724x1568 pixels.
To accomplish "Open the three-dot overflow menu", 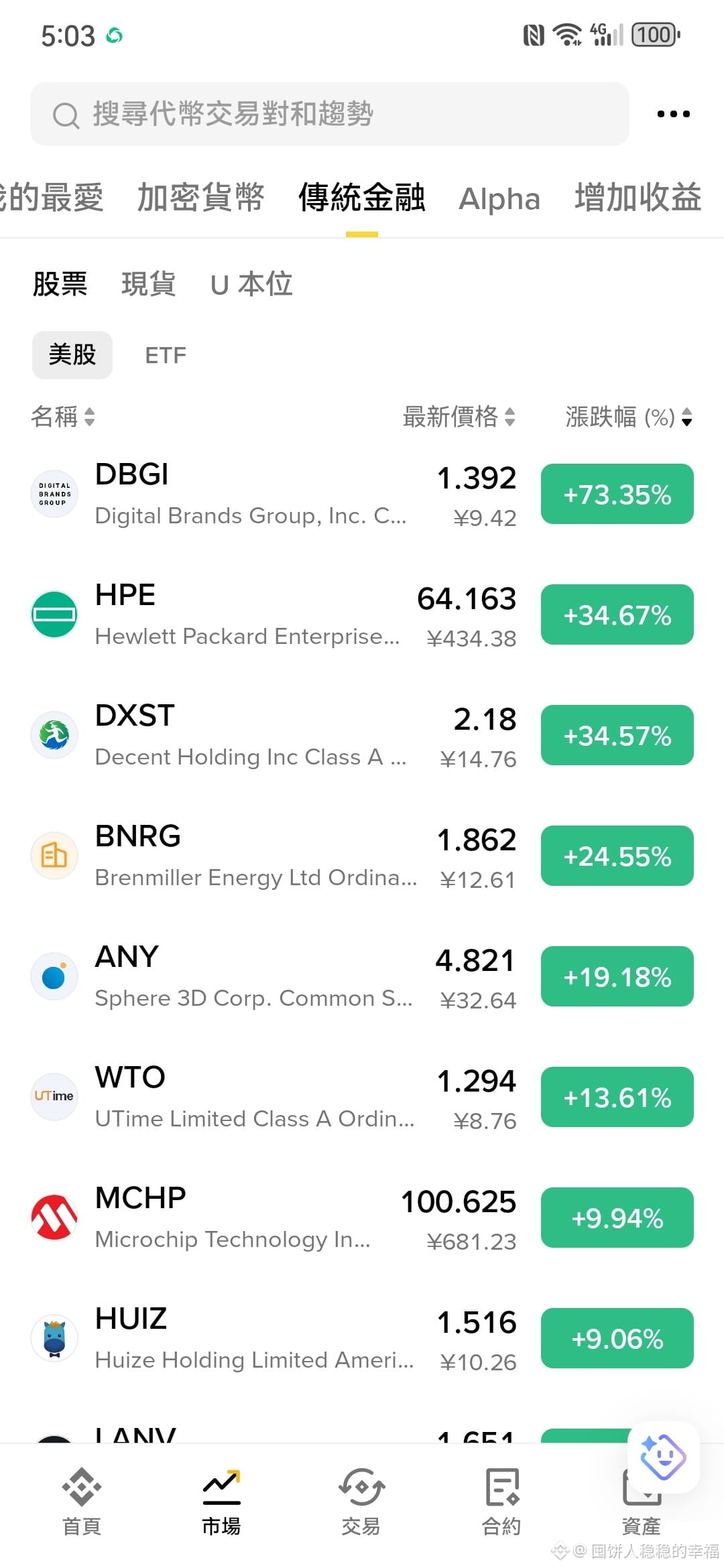I will (673, 114).
